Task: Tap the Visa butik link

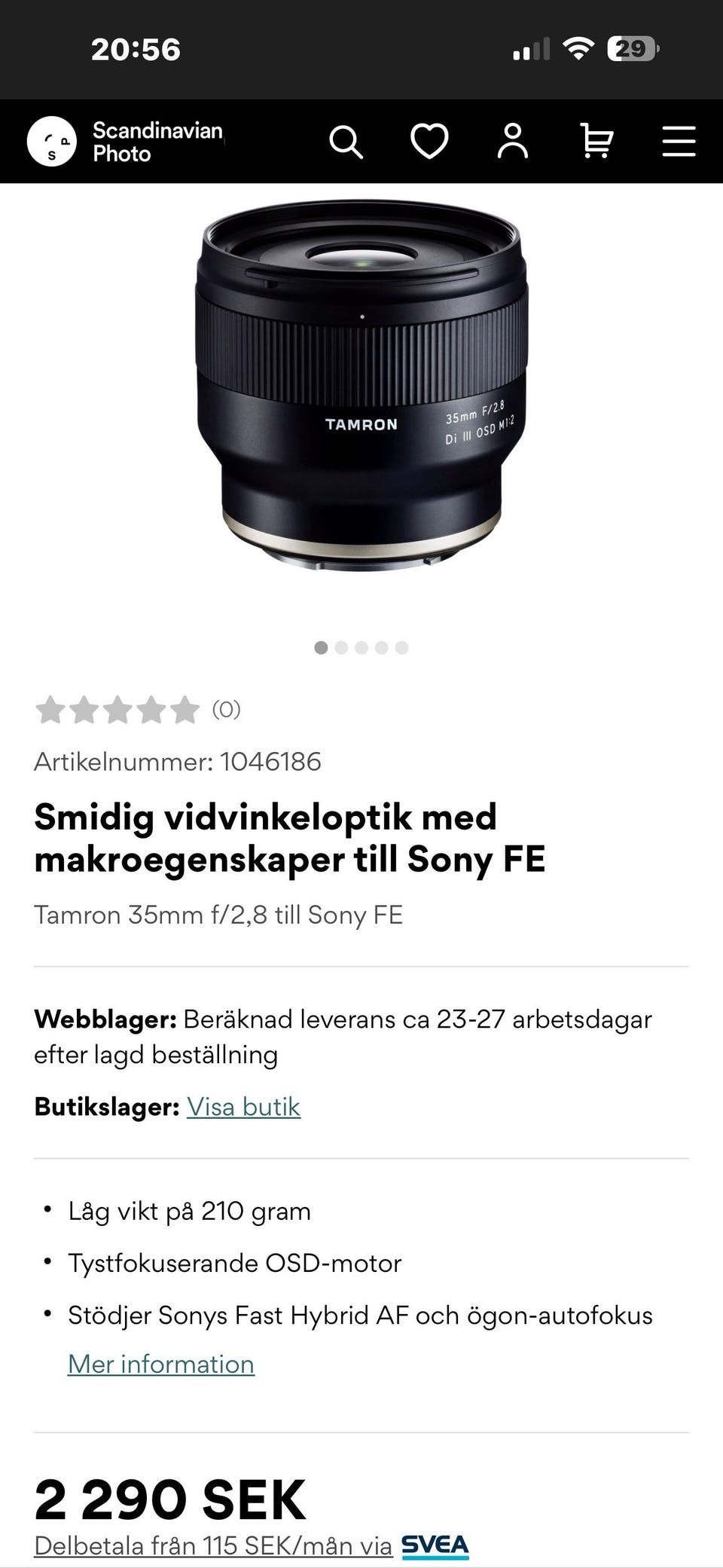Action: pos(243,1106)
